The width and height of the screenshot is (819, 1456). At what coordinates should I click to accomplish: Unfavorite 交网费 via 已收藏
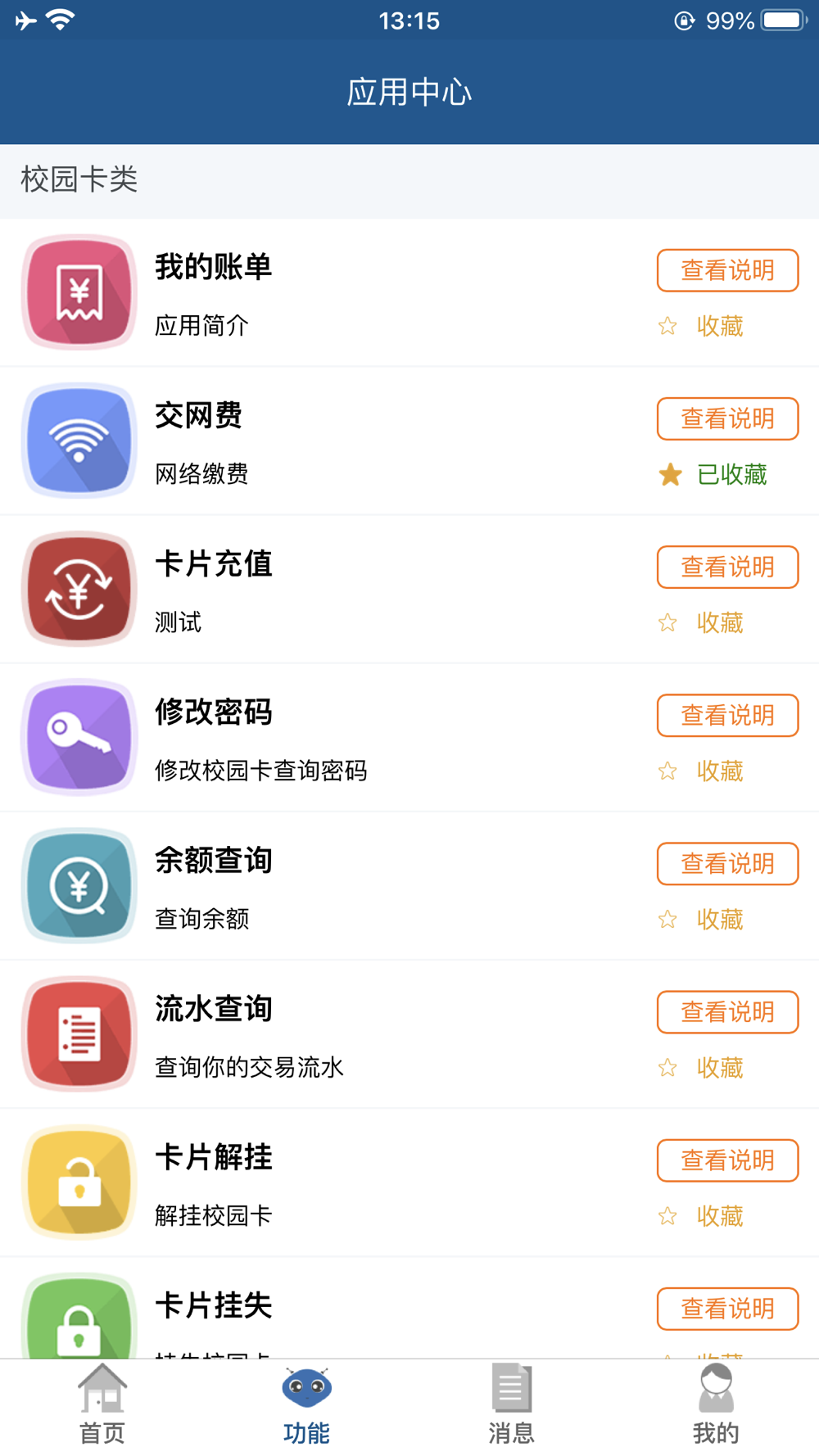click(713, 474)
